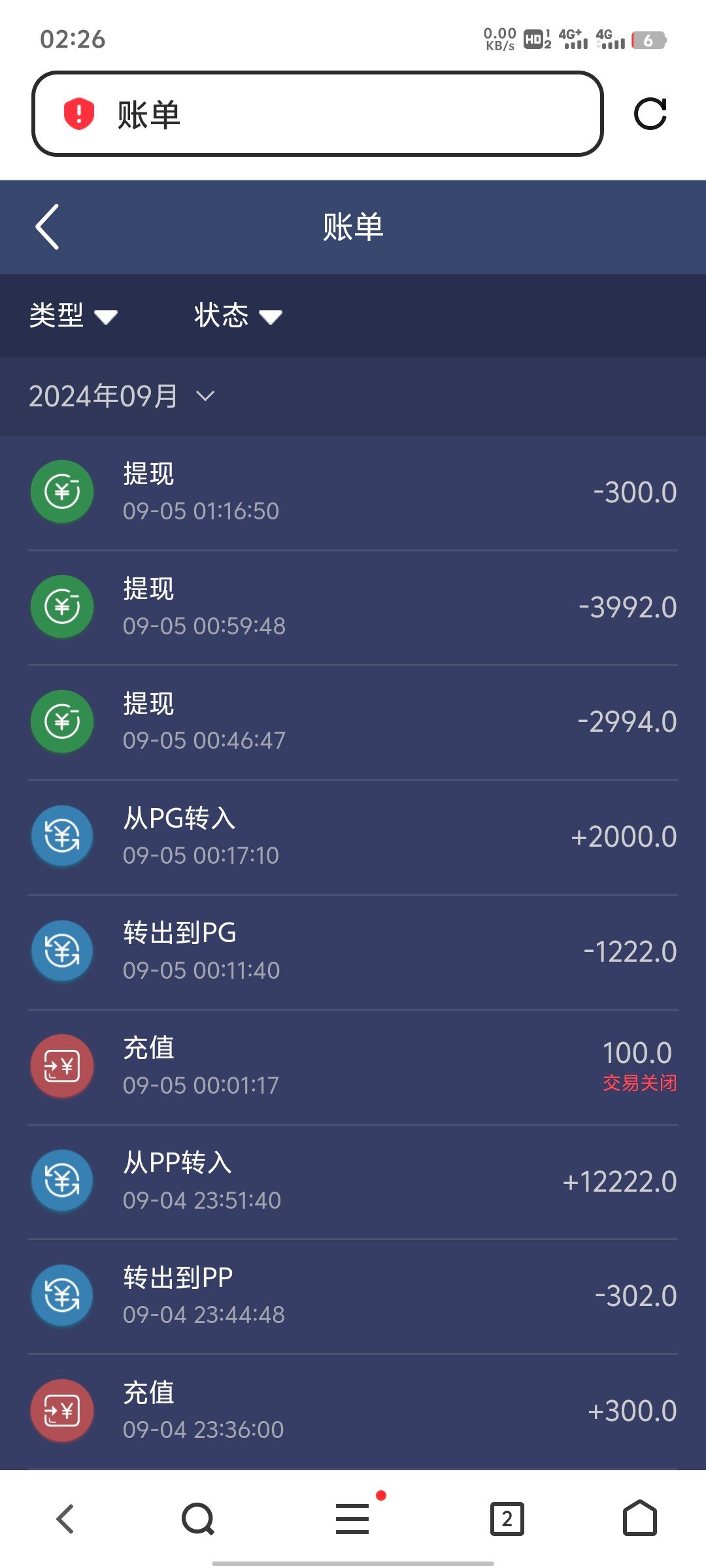Go to the browser home page
The height and width of the screenshot is (1568, 706).
coord(640,1518)
